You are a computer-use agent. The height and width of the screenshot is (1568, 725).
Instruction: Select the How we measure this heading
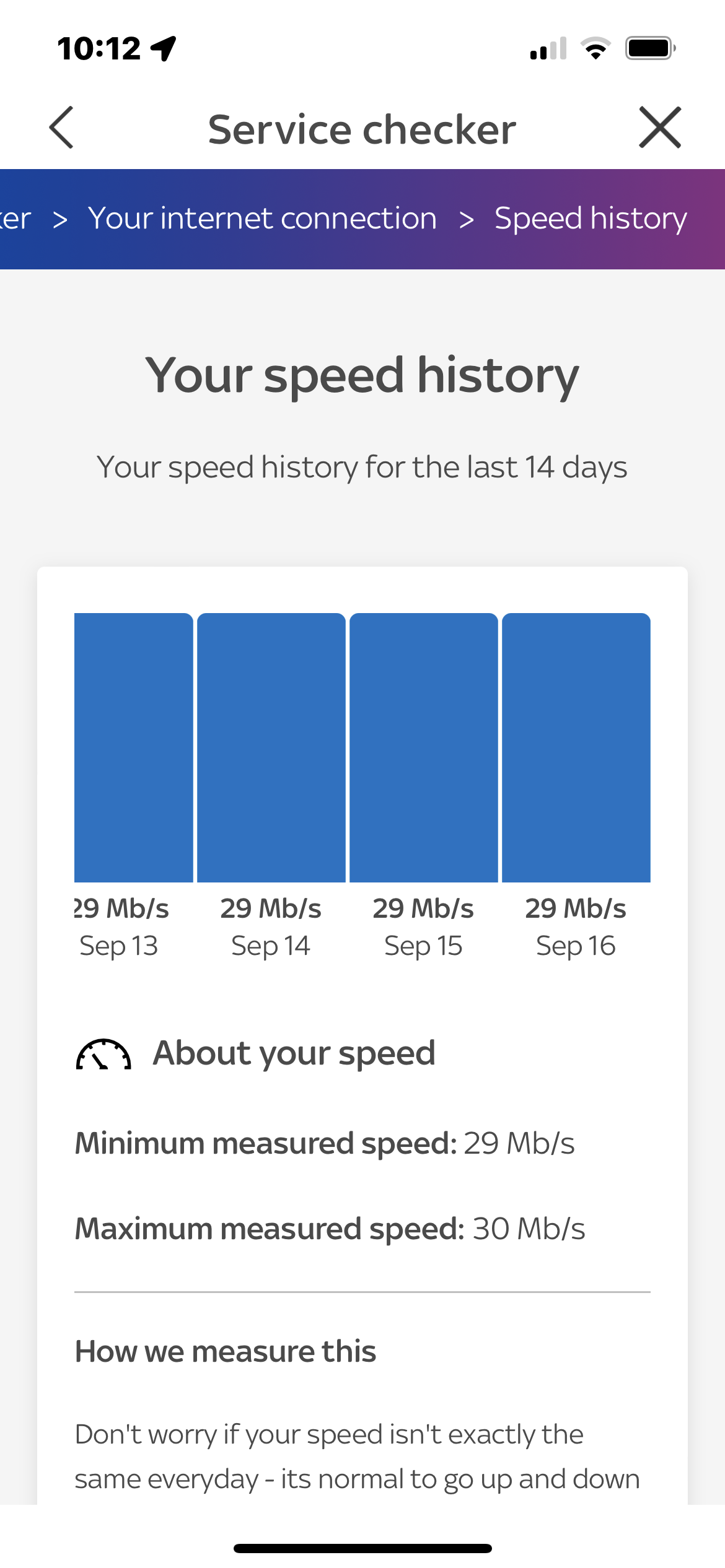[x=224, y=1351]
